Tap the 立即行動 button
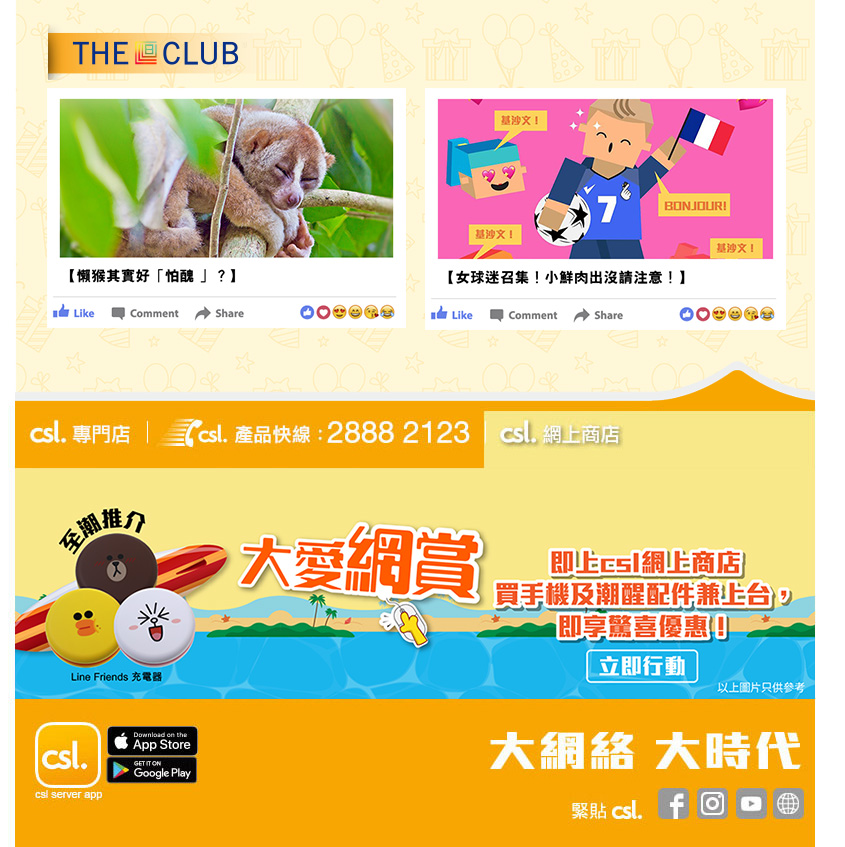Screen dimensions: 845x847 [x=642, y=666]
